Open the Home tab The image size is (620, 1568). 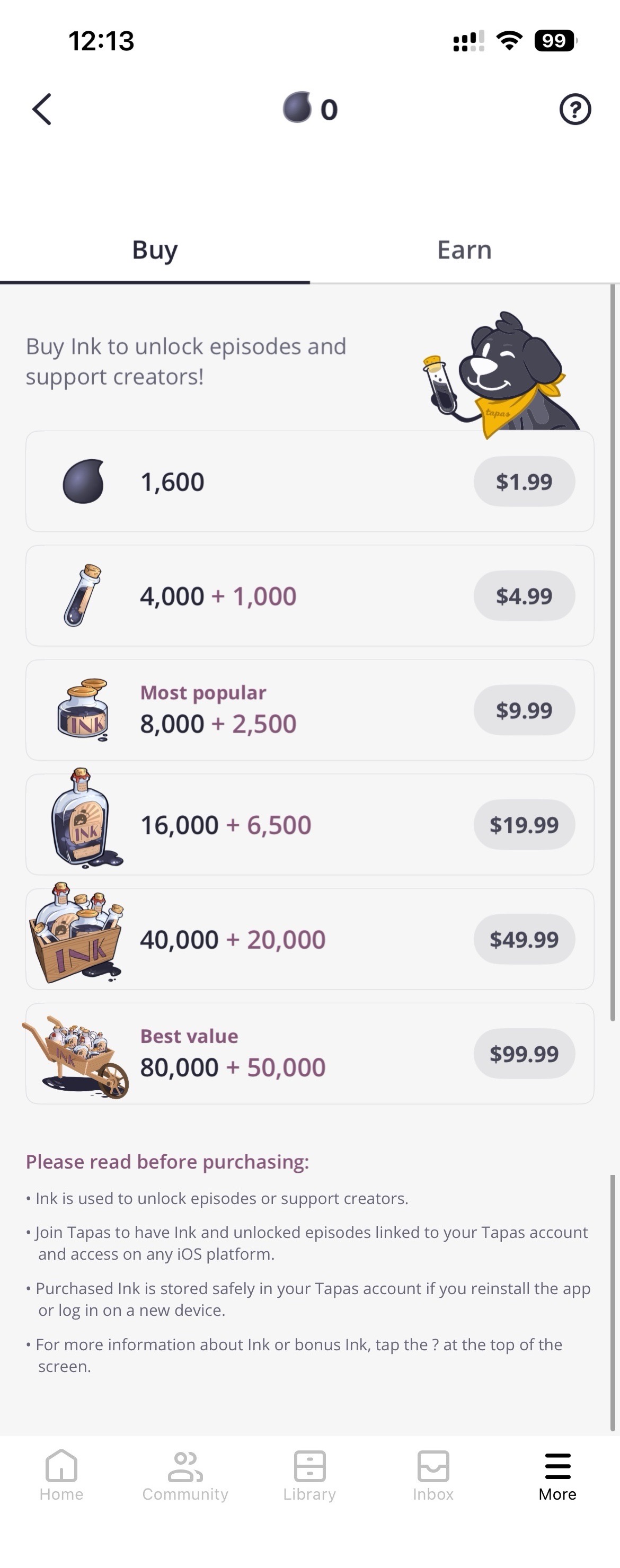point(61,1475)
